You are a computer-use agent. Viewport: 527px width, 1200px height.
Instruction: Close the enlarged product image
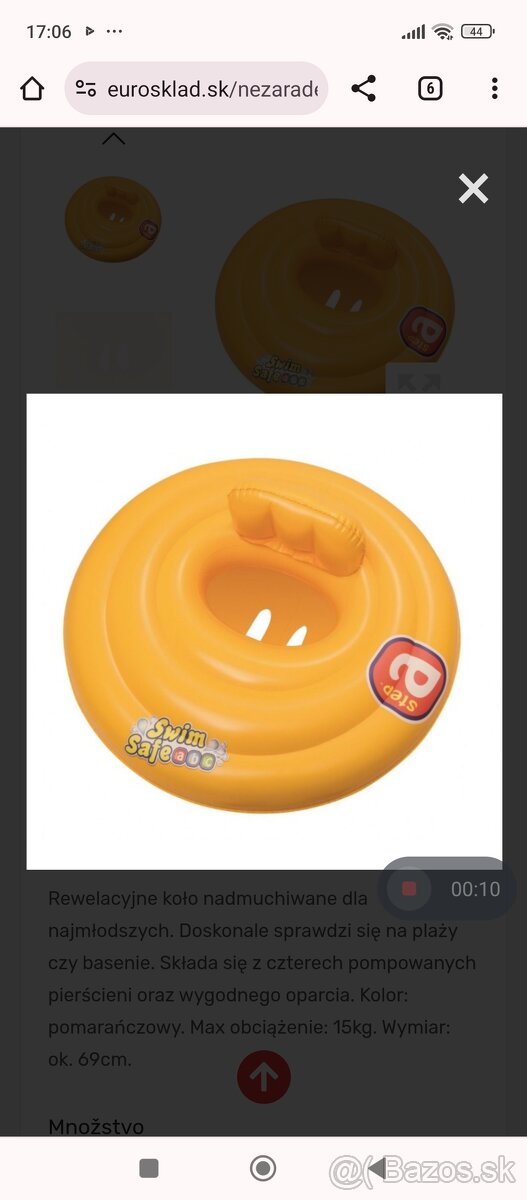tap(473, 188)
